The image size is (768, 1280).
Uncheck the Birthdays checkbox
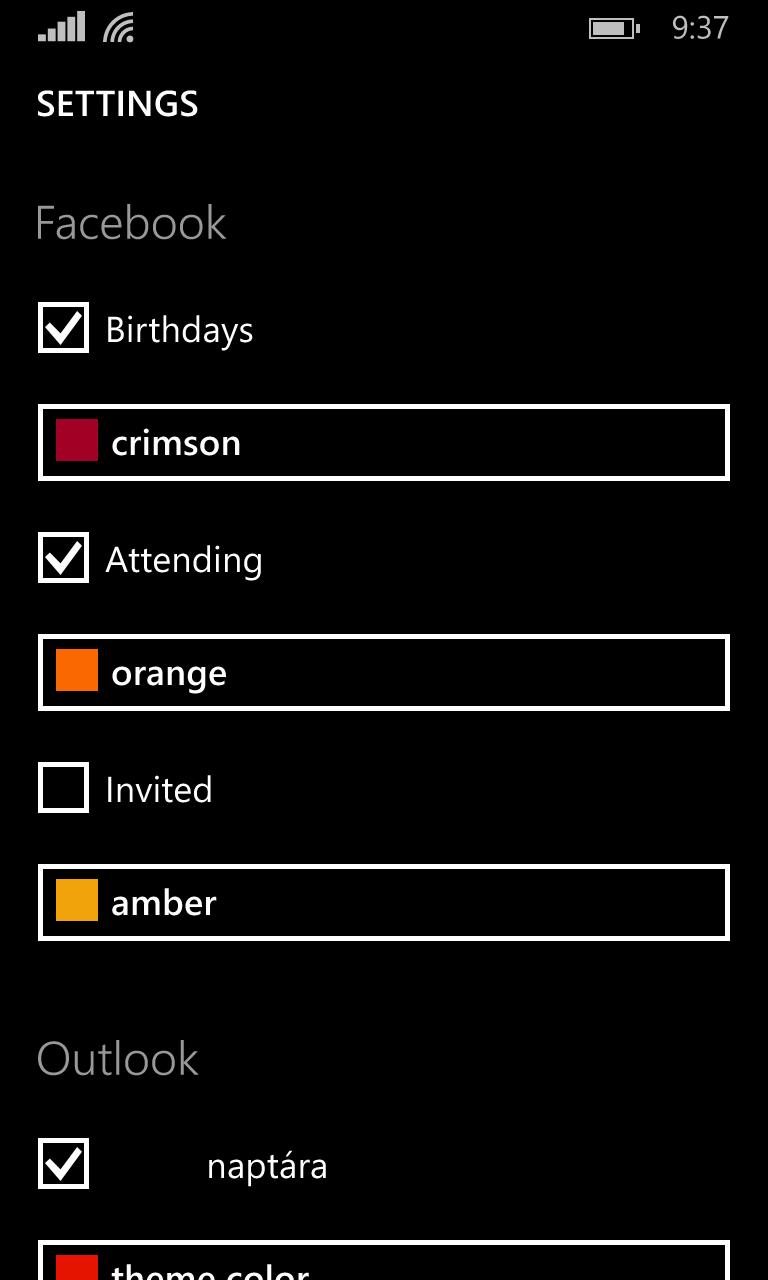click(x=63, y=328)
